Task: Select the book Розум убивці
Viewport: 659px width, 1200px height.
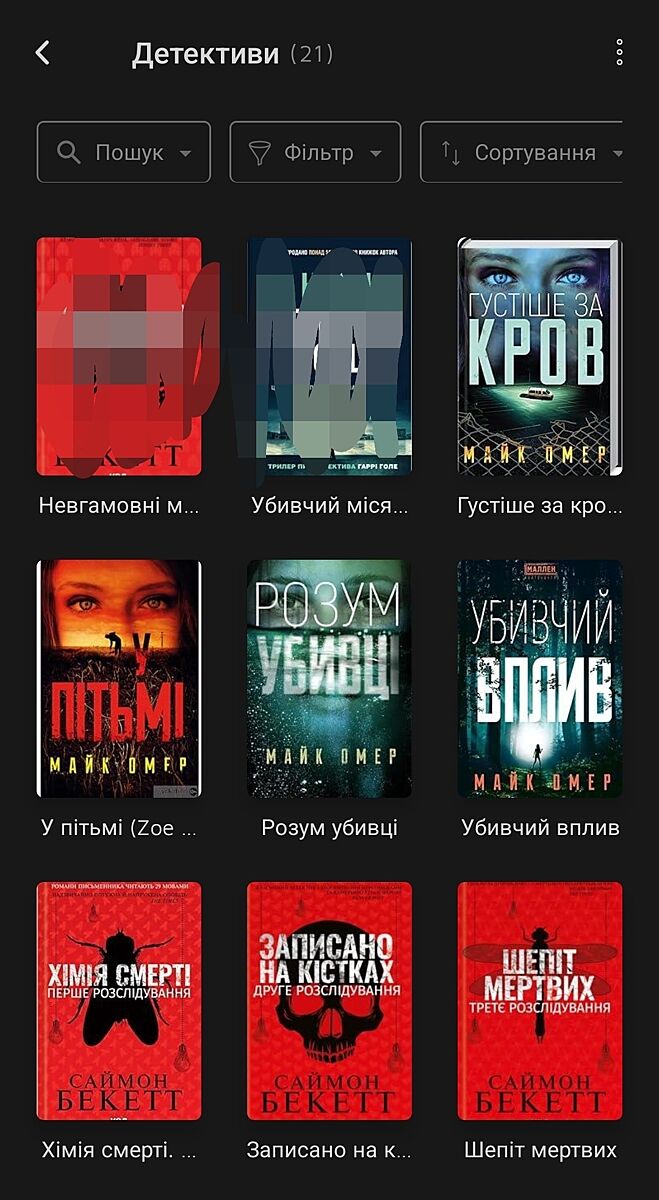Action: coord(329,678)
